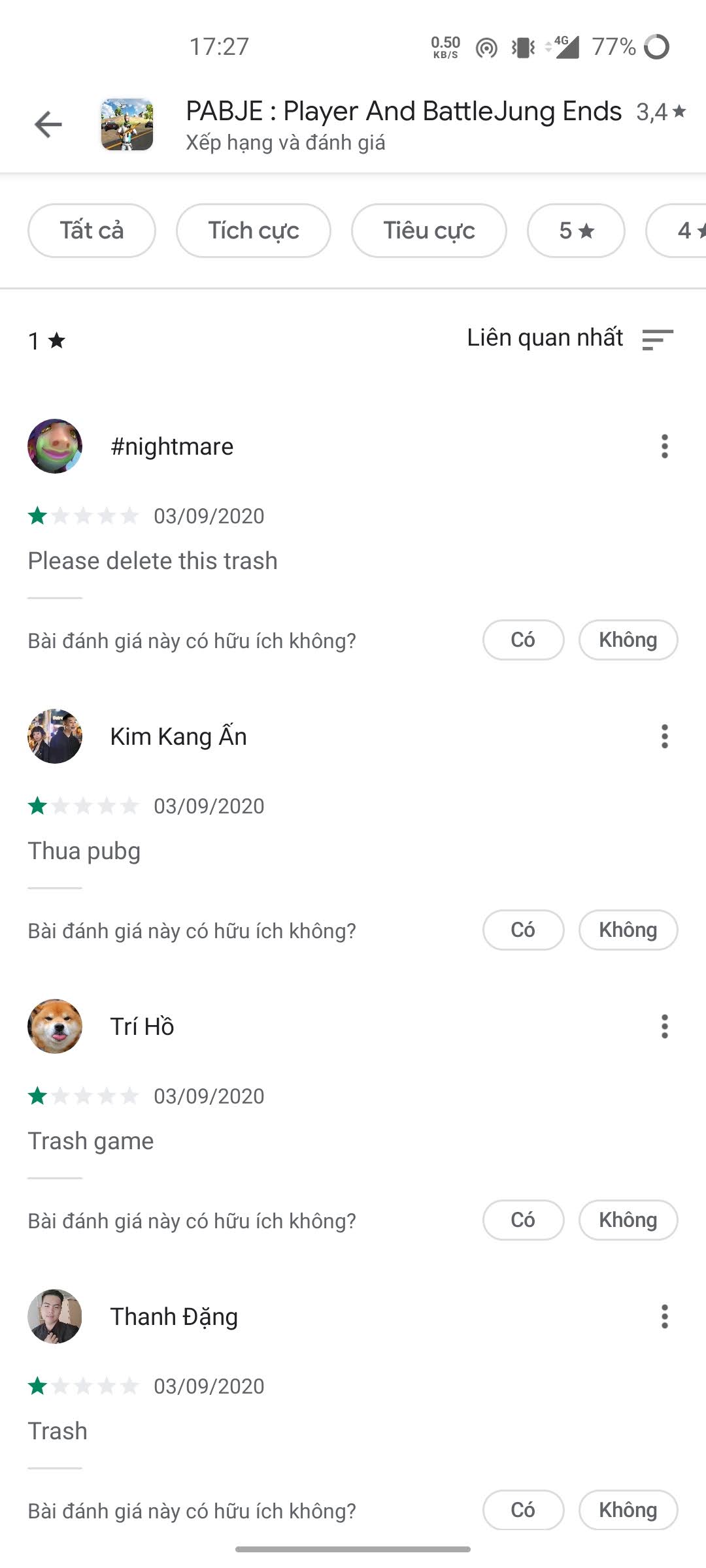Open the "Liên quan nhất" sort options
Image resolution: width=706 pixels, height=1568 pixels.
click(x=570, y=338)
